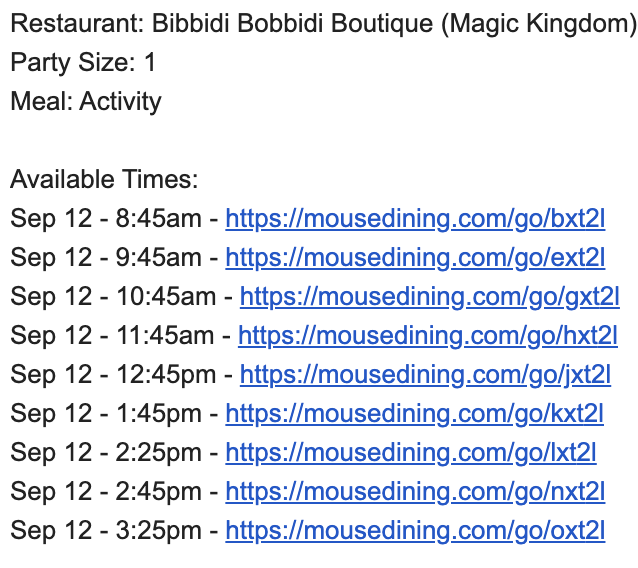Open the 9:45am mousedining link
This screenshot has height=568, width=638.
[x=415, y=258]
